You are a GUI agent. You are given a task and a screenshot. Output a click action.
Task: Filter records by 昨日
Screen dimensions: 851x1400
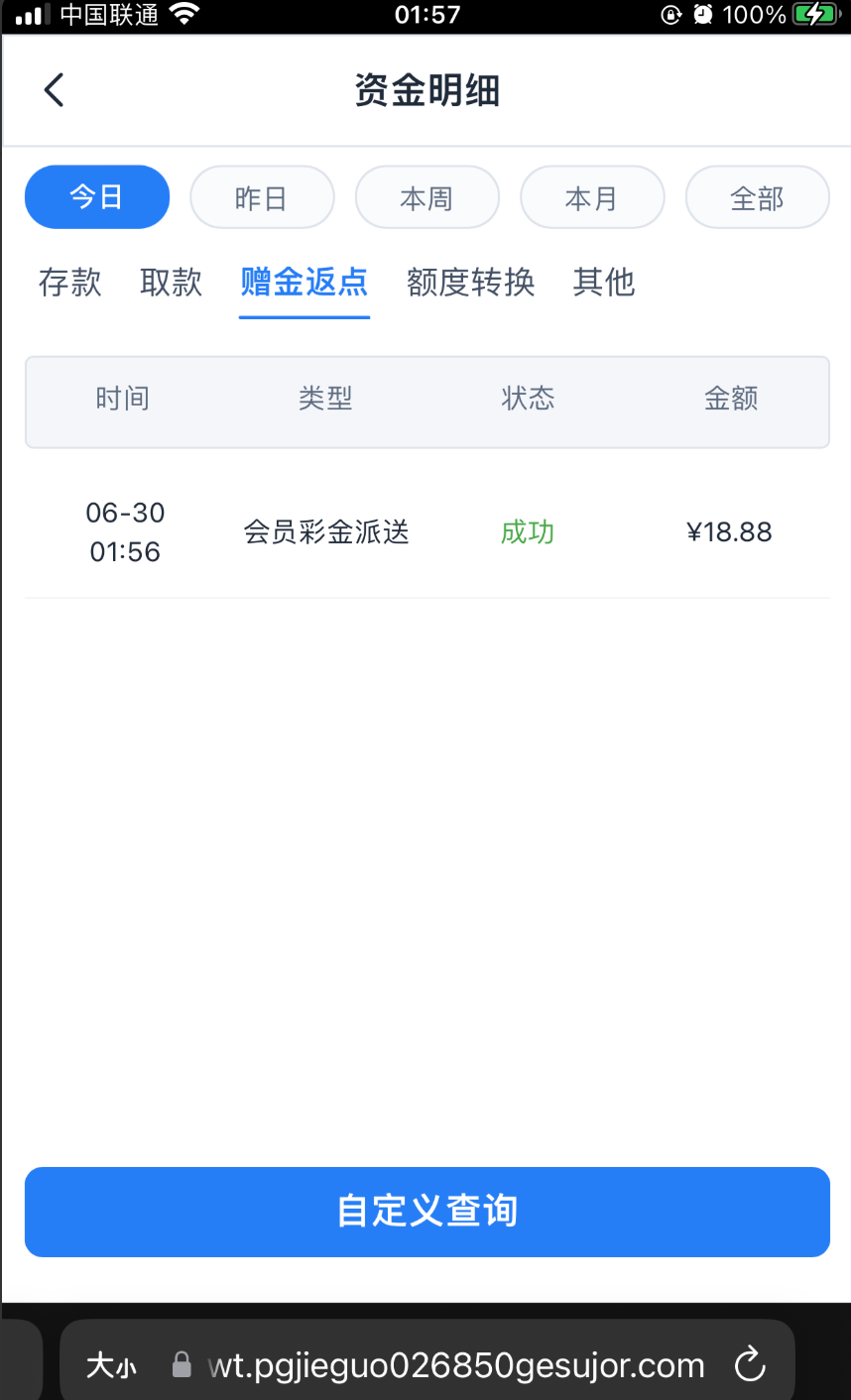point(262,197)
